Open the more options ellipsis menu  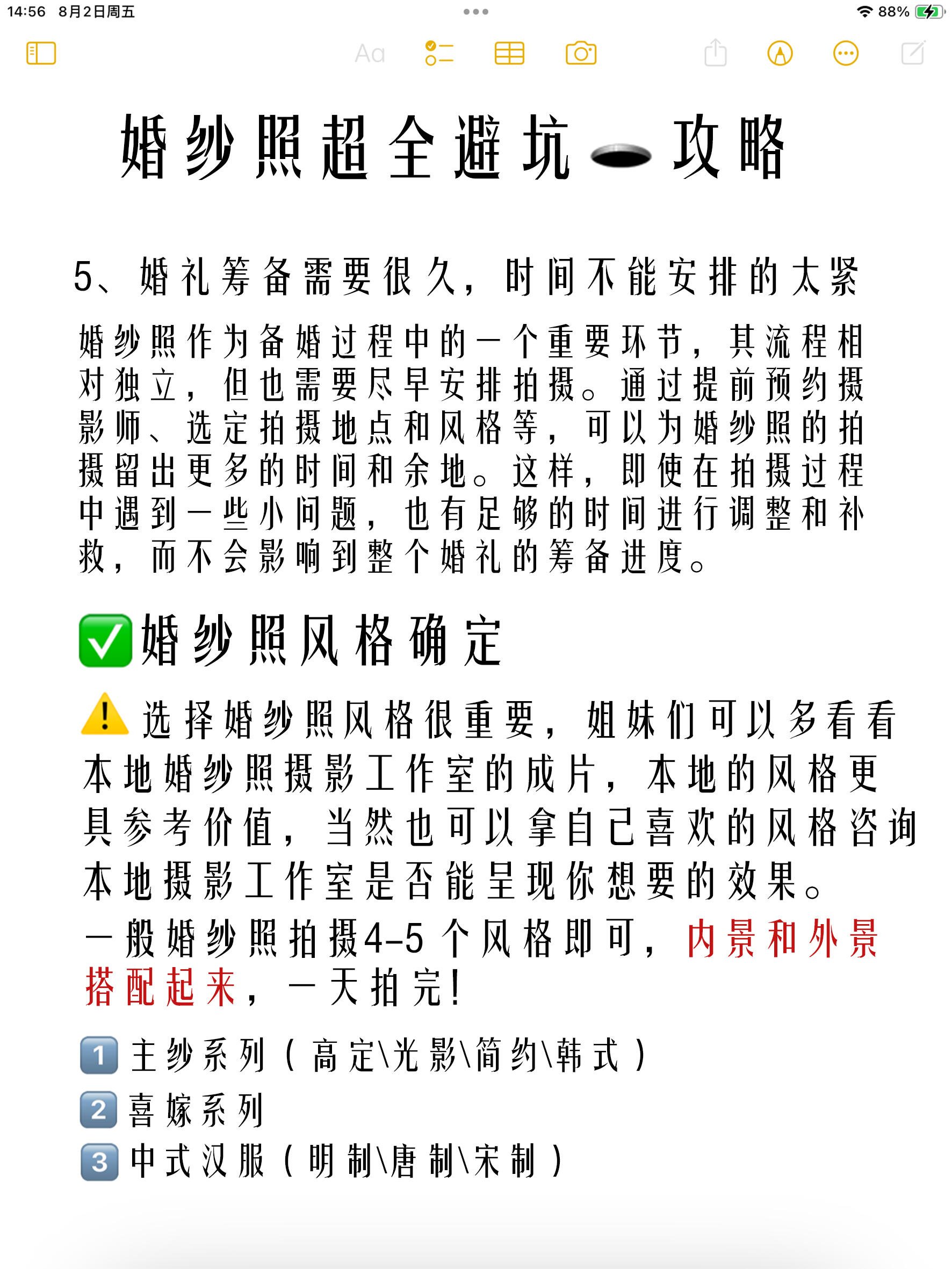coord(845,53)
